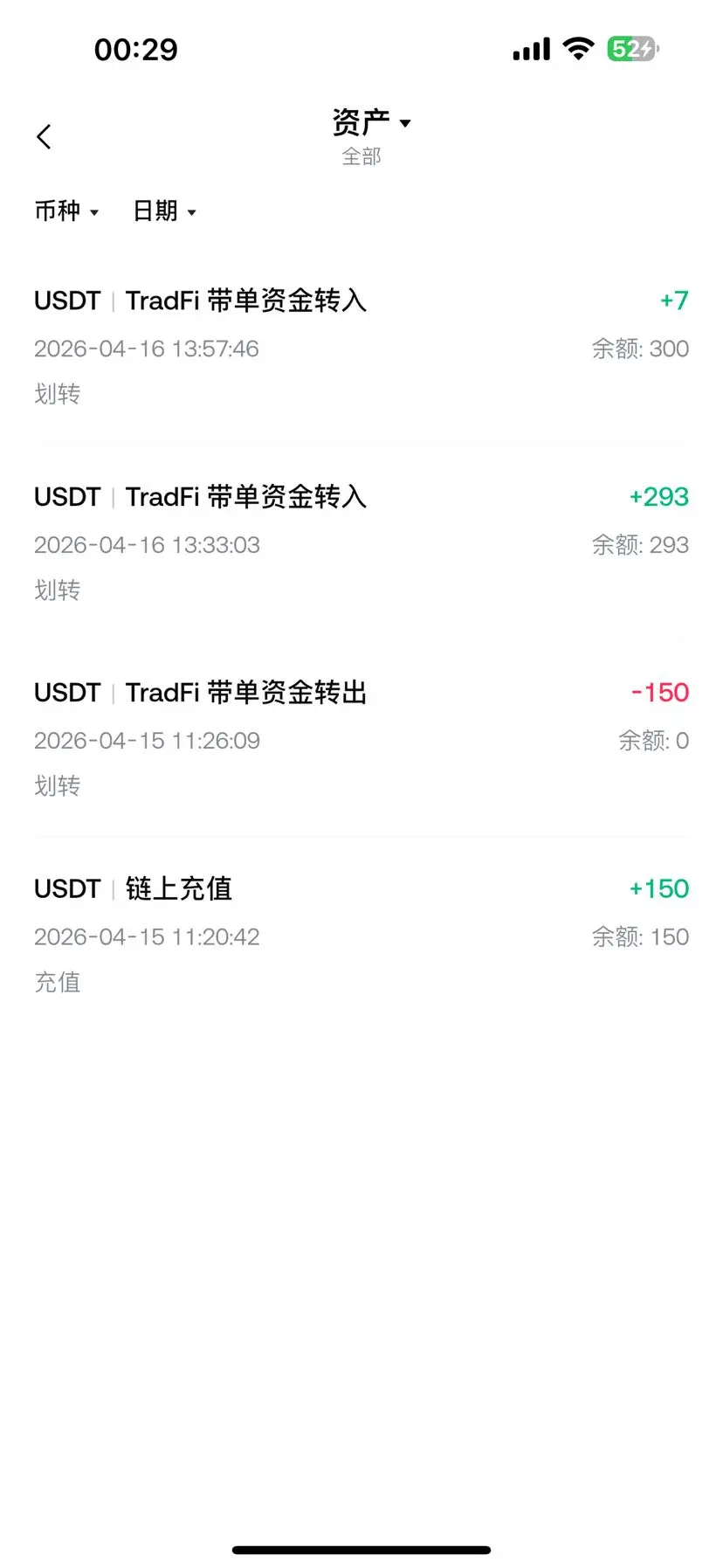Expand the 资产 title dropdown
Screen dimensions: 723x1568
(370, 123)
